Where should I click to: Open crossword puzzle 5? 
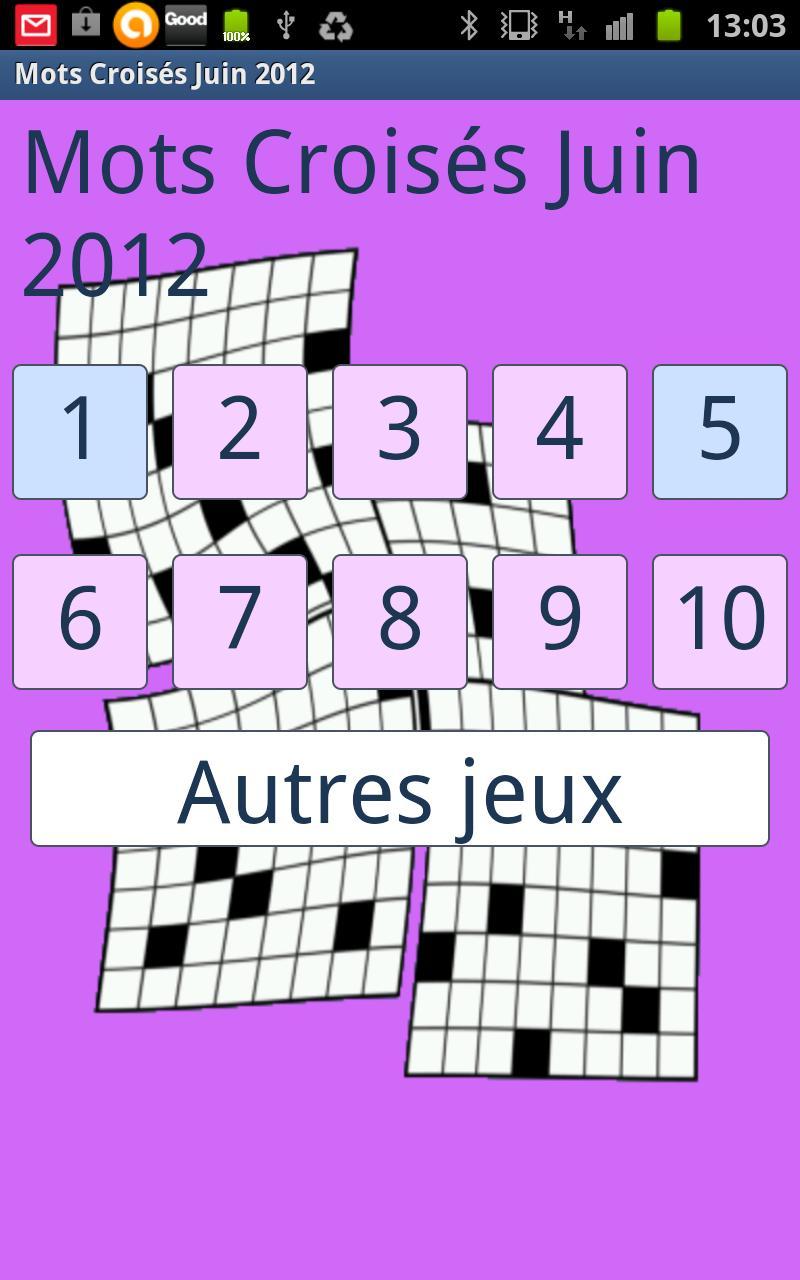(x=720, y=432)
